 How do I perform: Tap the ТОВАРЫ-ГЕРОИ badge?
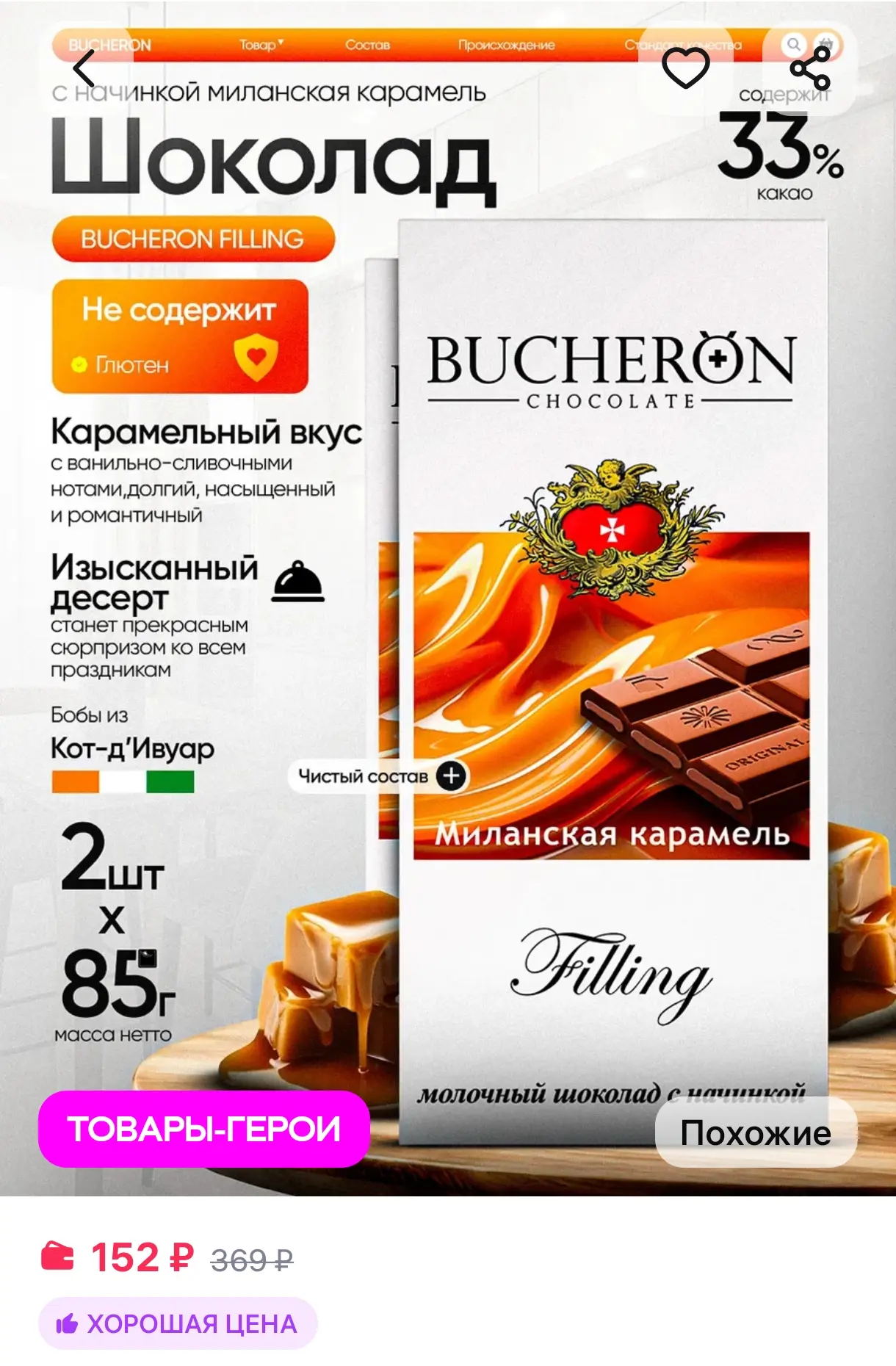pos(203,1129)
